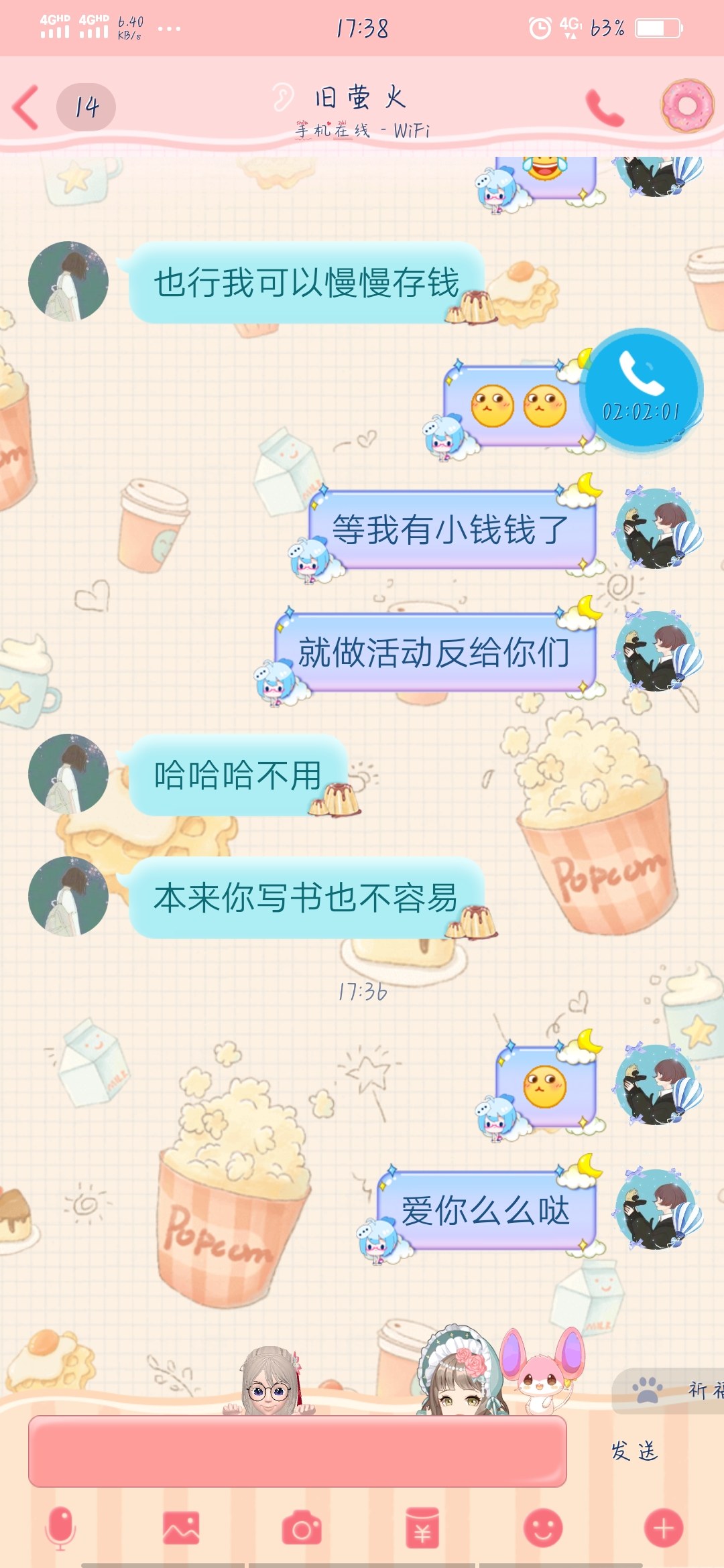Viewport: 724px width, 1568px height.
Task: Open more options with the plus icon
Action: pyautogui.click(x=664, y=1528)
